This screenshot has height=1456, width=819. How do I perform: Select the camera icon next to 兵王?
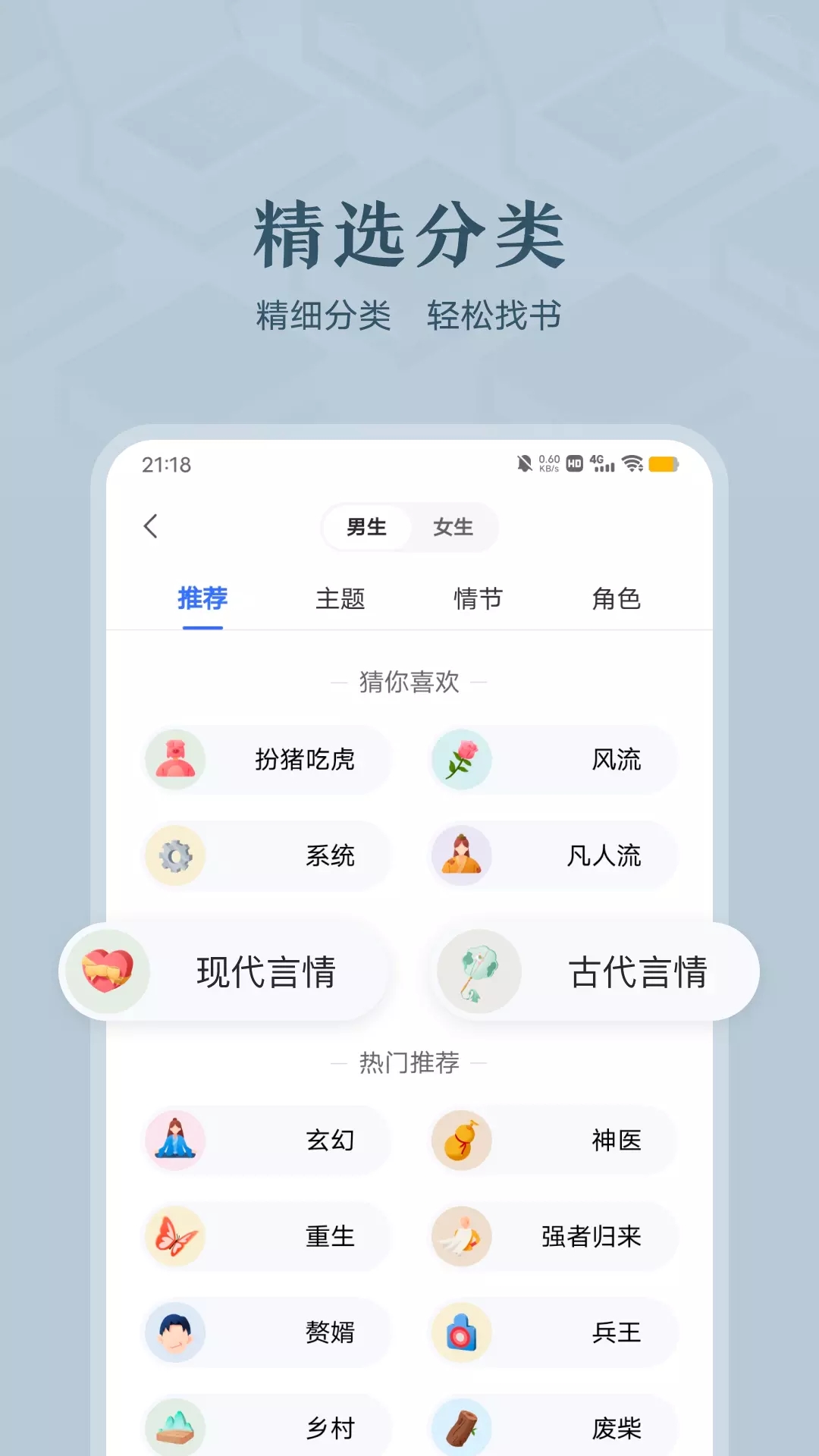(x=462, y=1333)
